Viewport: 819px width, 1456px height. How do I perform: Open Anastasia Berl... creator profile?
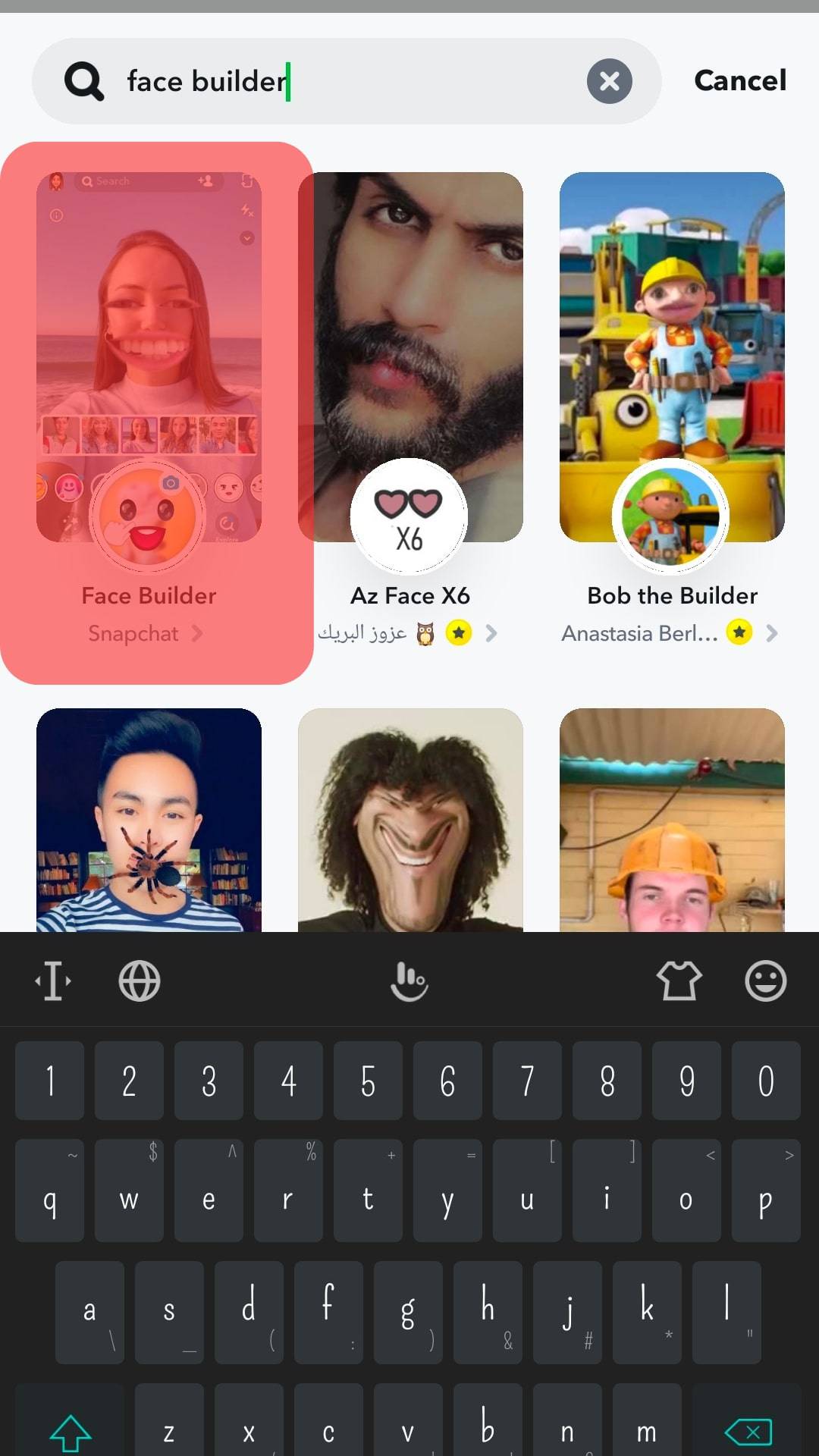click(669, 633)
